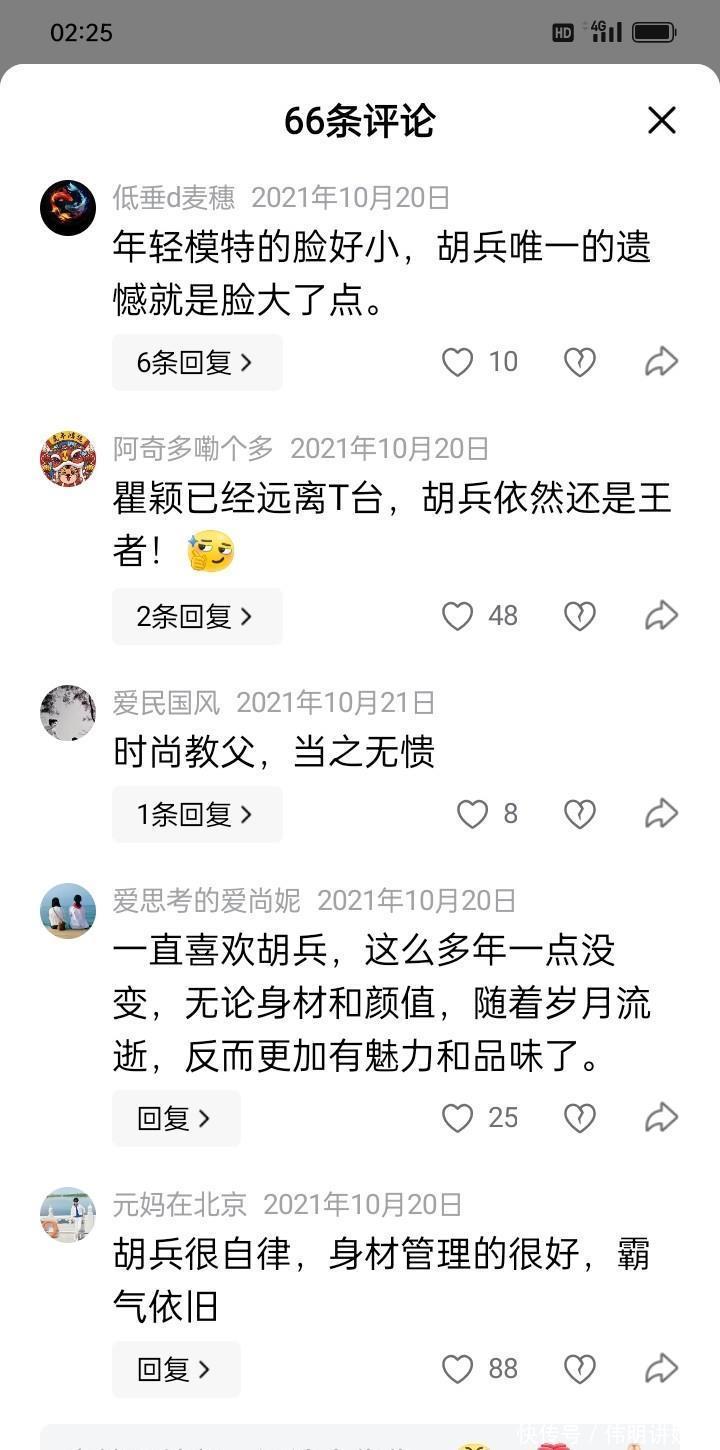This screenshot has height=1450, width=720.
Task: Open 阿奇多嘞个多's profile avatar
Action: pyautogui.click(x=68, y=459)
